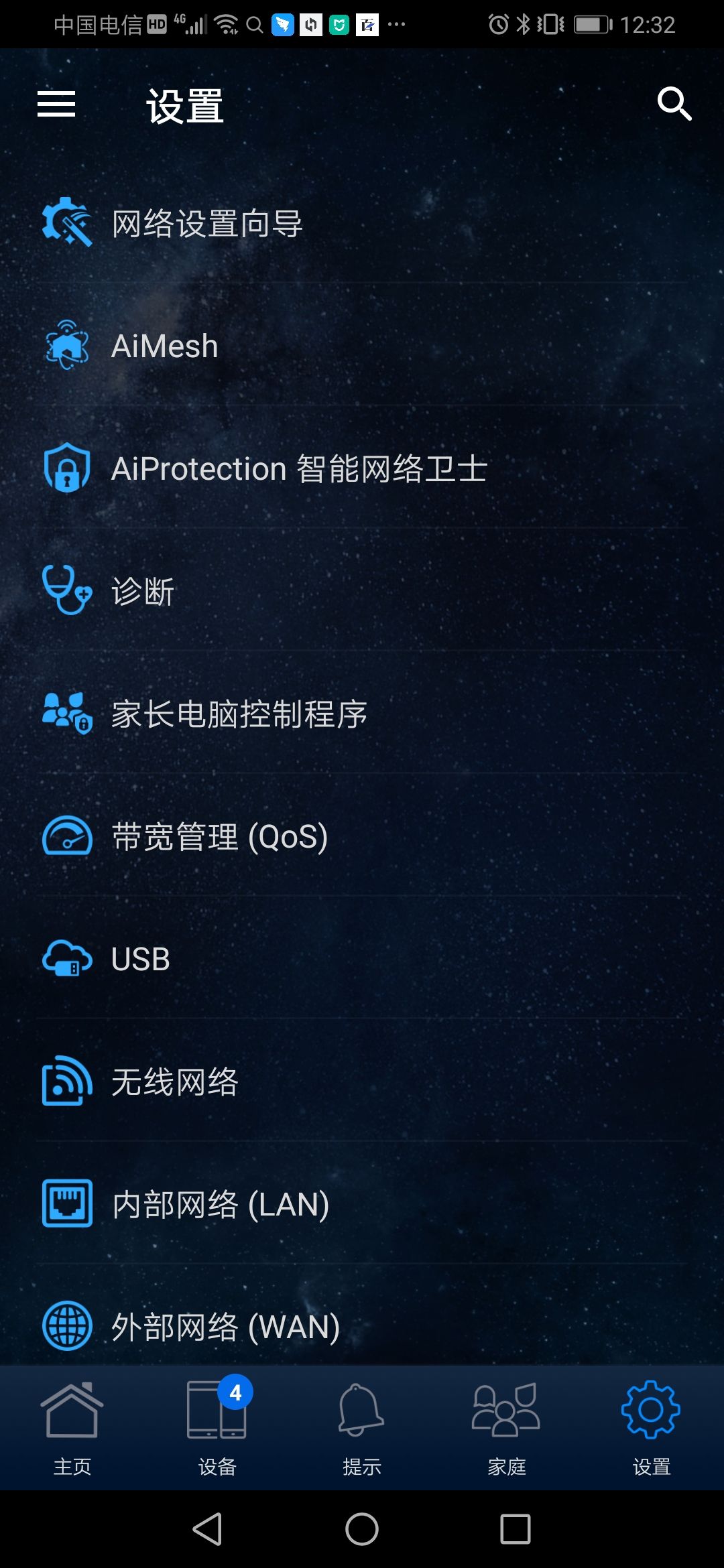Open 内部网络 (LAN)

pos(362,1204)
